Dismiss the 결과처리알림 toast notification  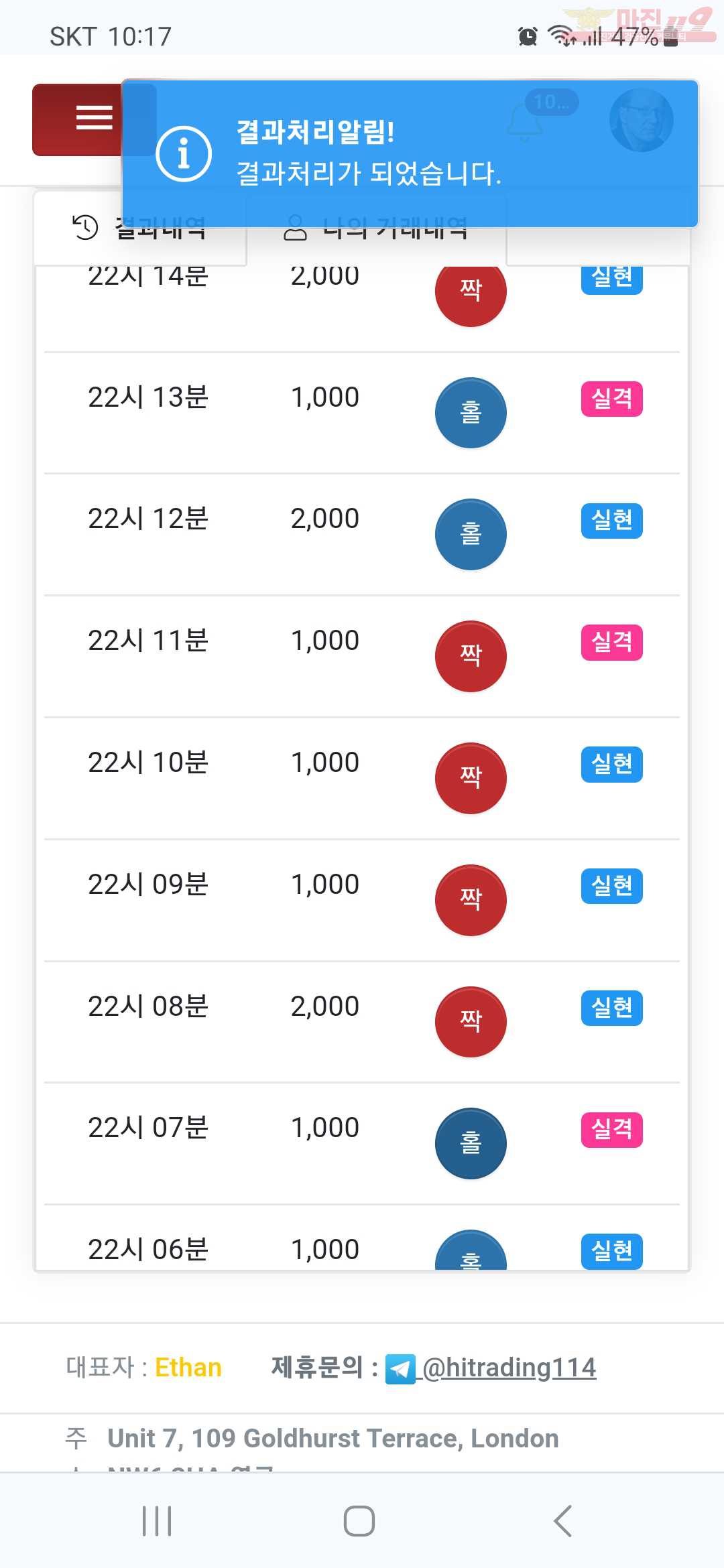[x=410, y=153]
